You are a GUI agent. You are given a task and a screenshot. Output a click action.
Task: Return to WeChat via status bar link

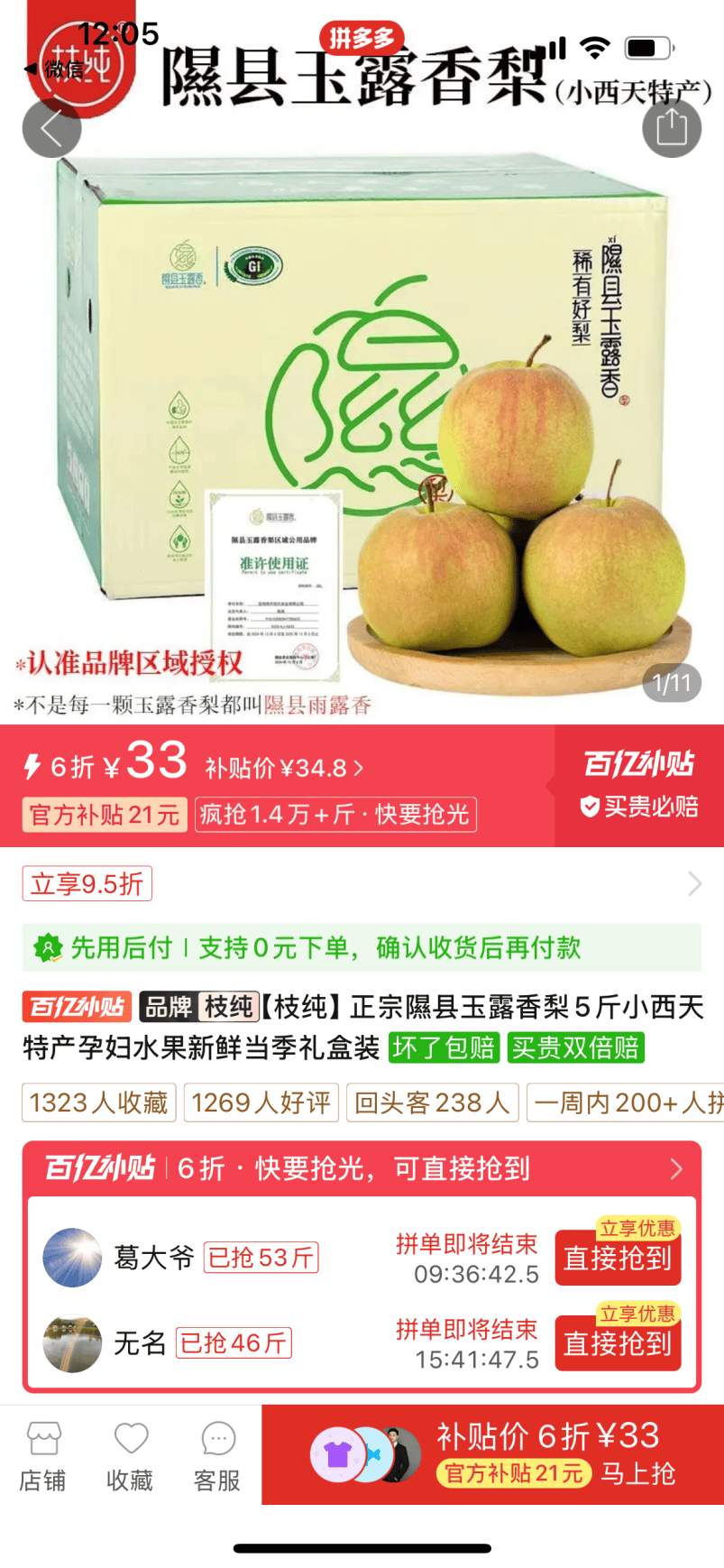tap(54, 69)
